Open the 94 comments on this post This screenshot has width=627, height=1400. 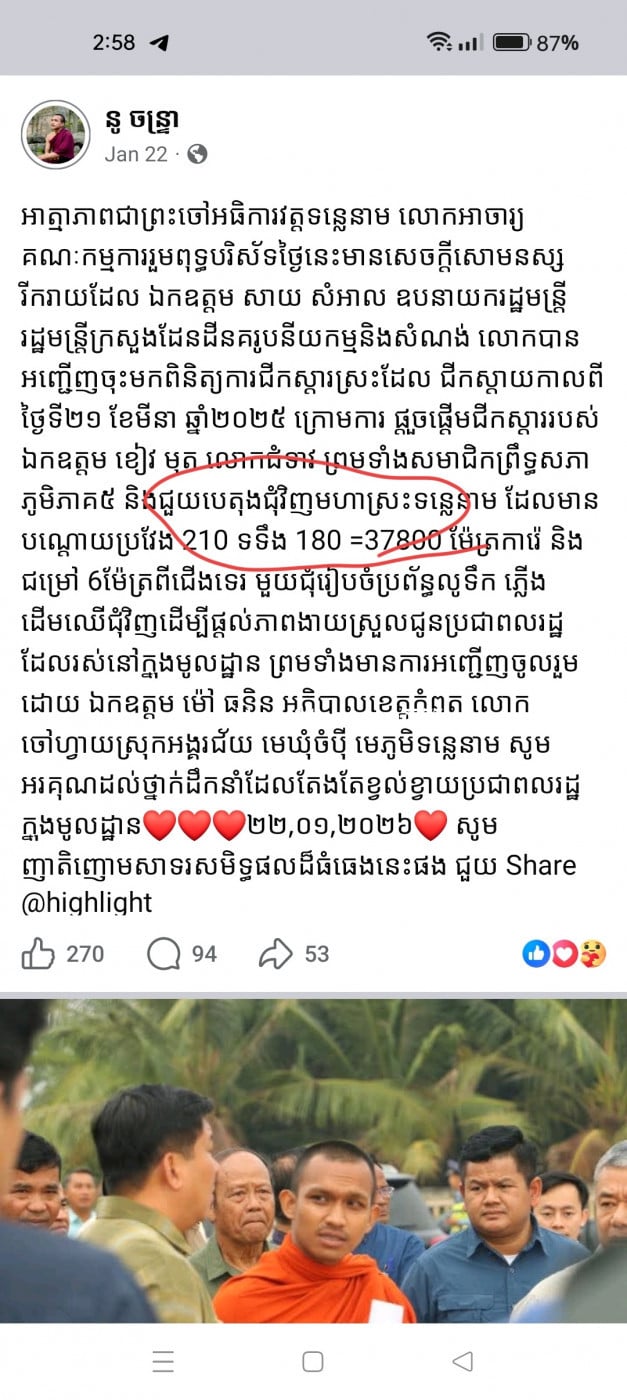(x=163, y=955)
